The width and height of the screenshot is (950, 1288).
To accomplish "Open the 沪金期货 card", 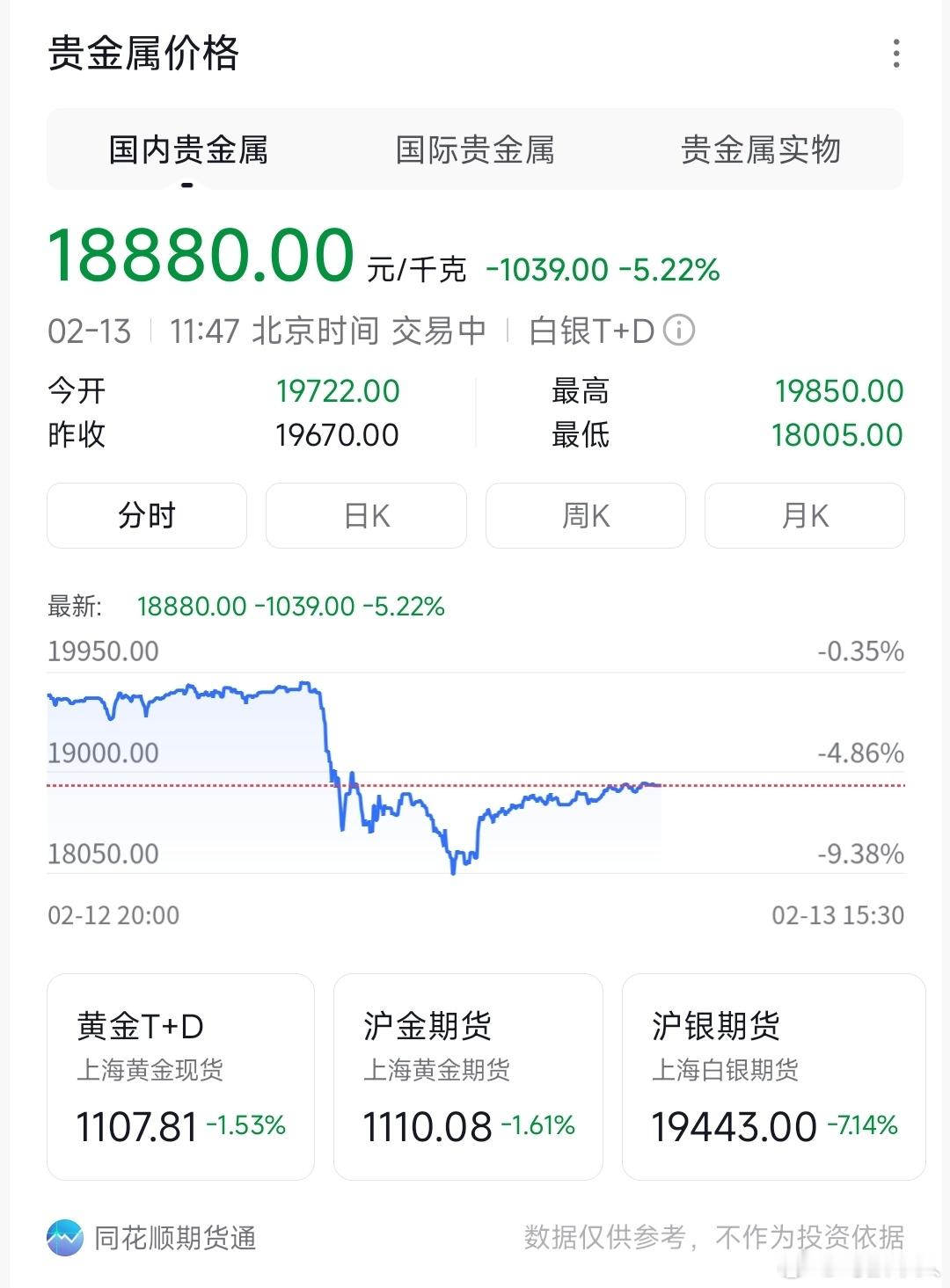I will (468, 1076).
